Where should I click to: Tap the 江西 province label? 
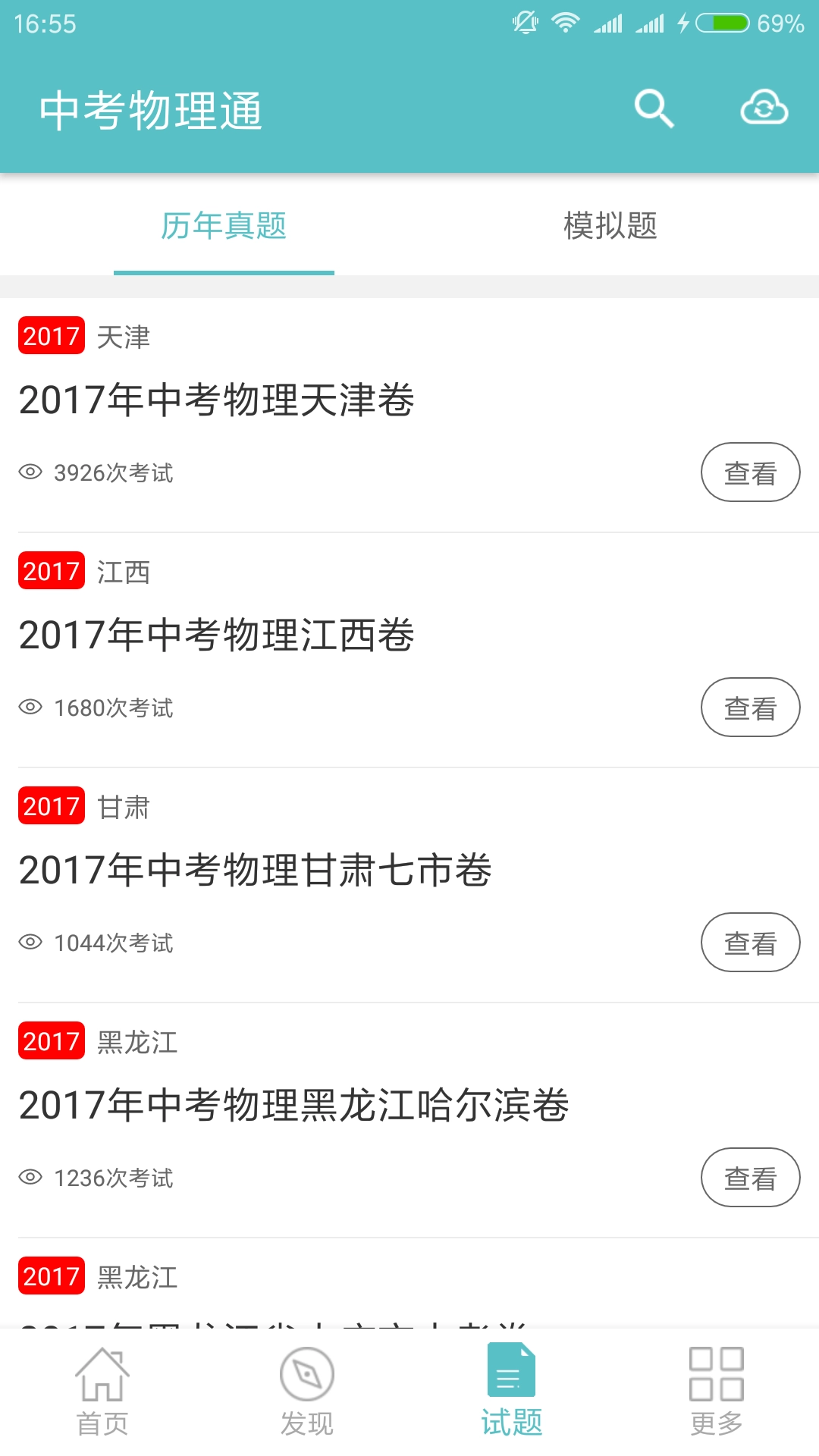tap(124, 573)
